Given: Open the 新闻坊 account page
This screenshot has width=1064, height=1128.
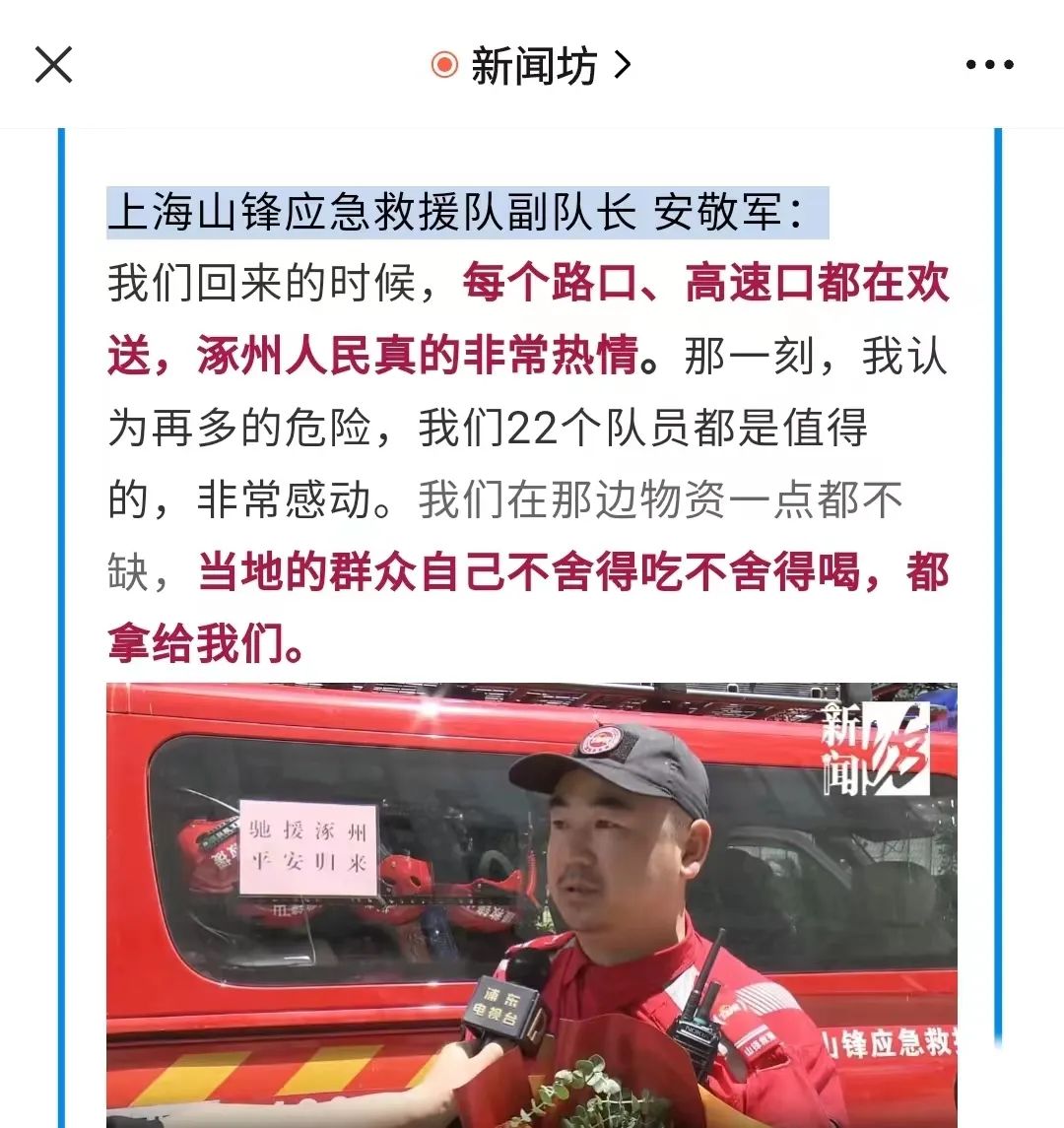Looking at the screenshot, I should pyautogui.click(x=532, y=65).
